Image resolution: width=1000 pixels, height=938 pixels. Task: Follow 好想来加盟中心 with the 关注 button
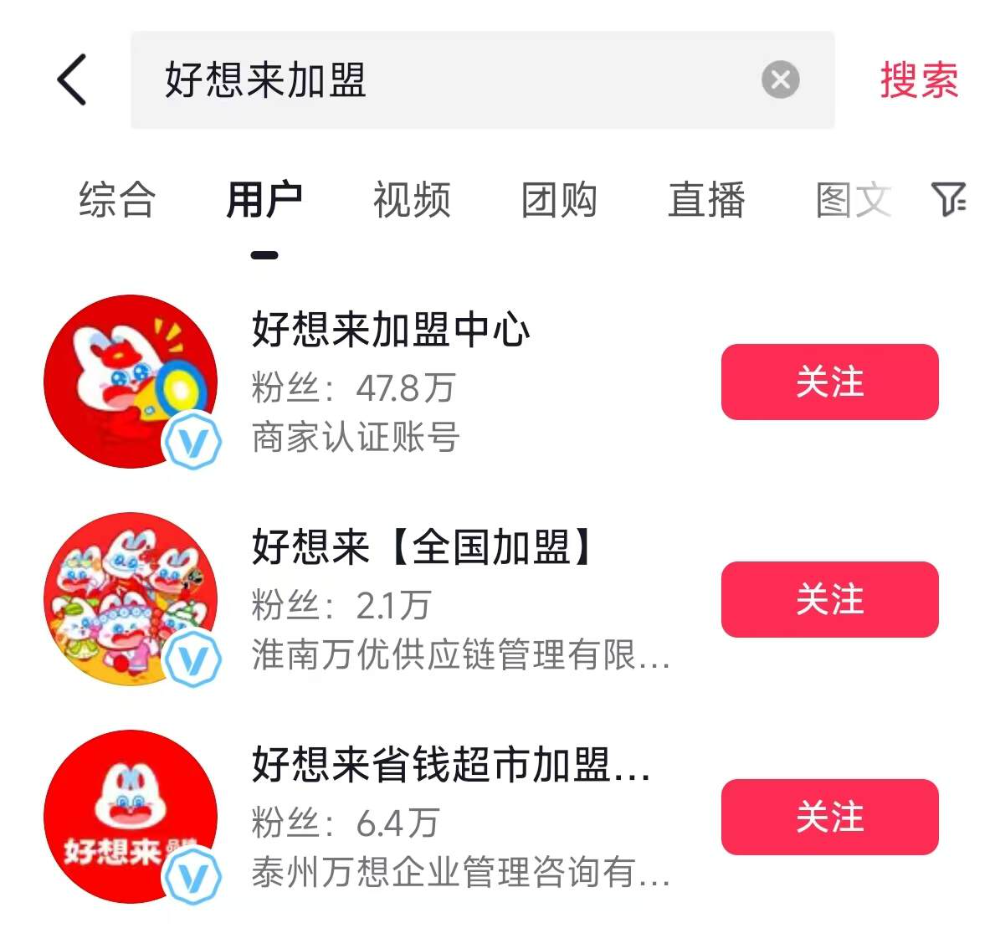[x=829, y=382]
